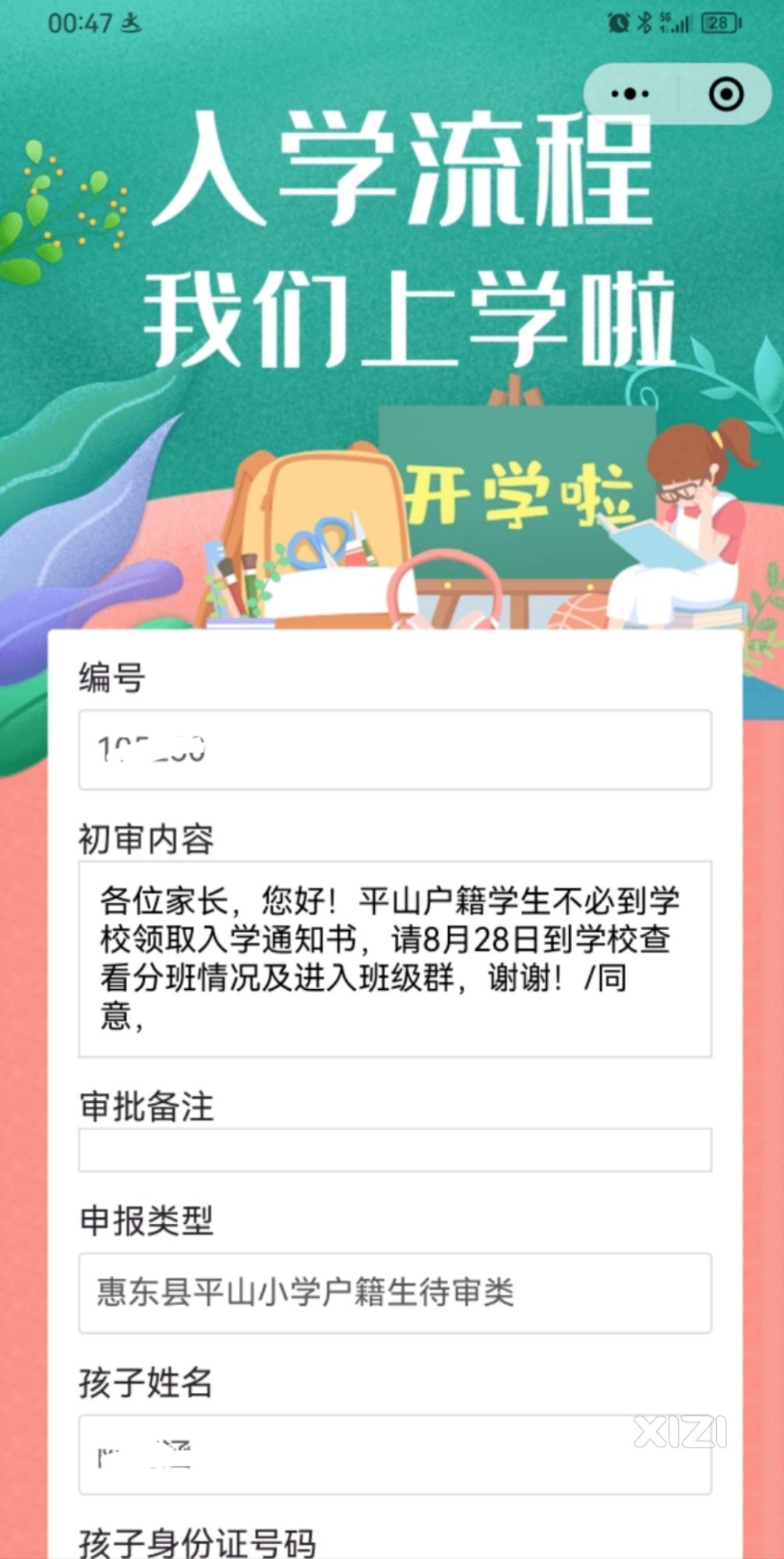
Task: Focus the 审批备注 remarks field
Action: tap(394, 1150)
